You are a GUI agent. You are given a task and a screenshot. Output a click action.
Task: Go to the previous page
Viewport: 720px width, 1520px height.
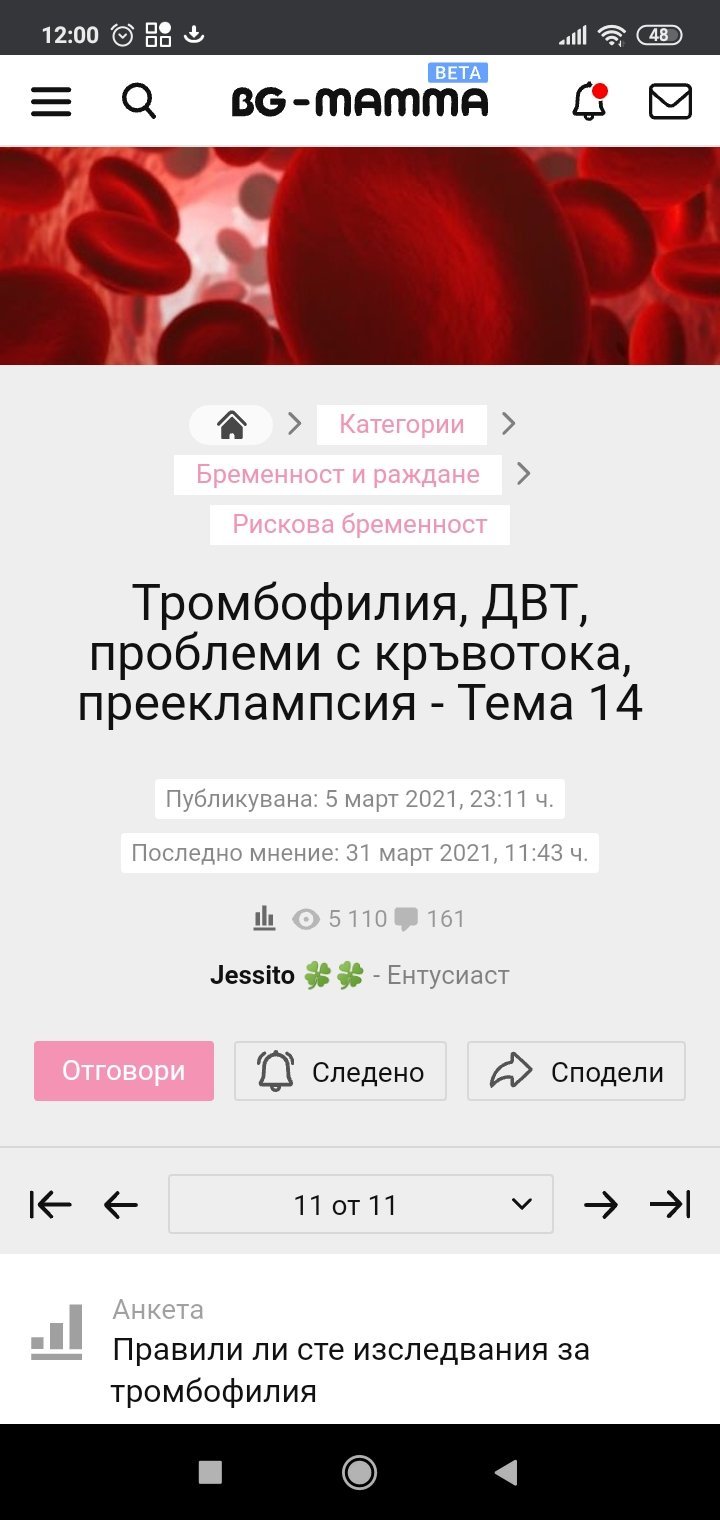tap(121, 1205)
